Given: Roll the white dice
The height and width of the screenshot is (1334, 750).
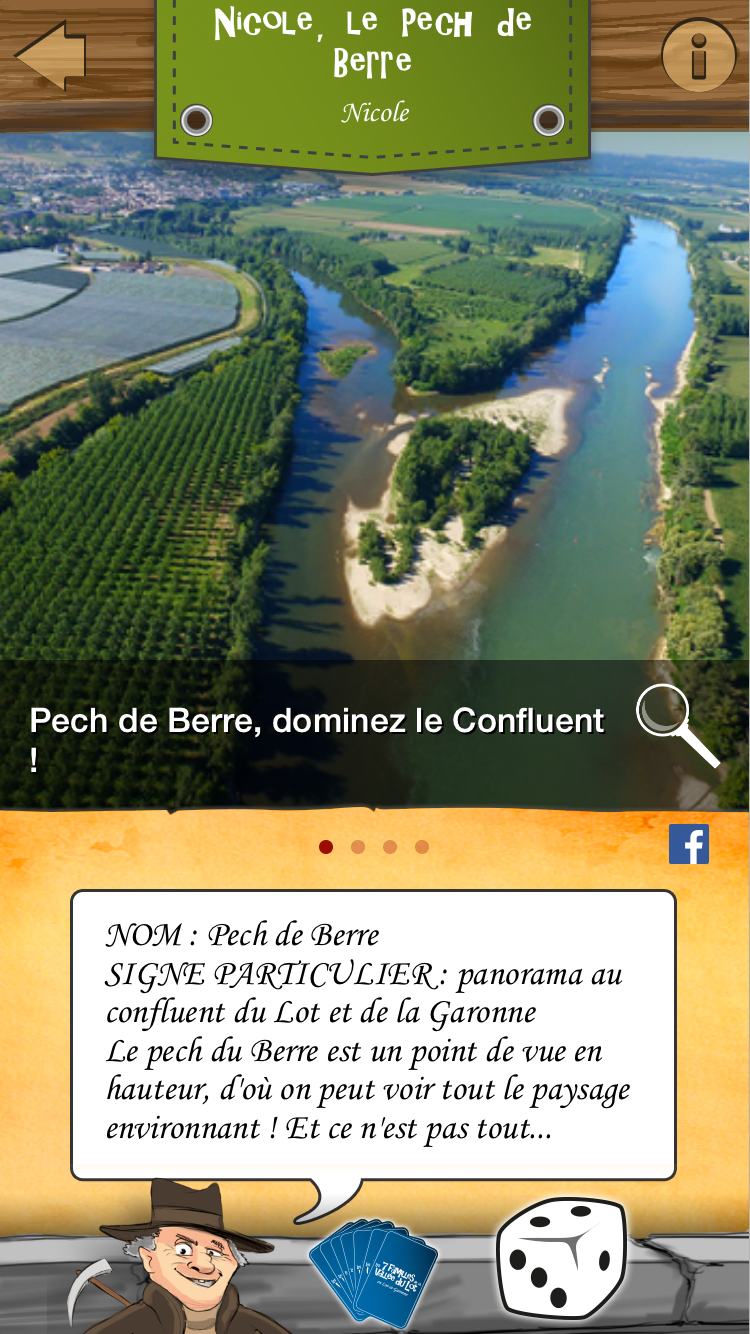Looking at the screenshot, I should coord(562,1259).
